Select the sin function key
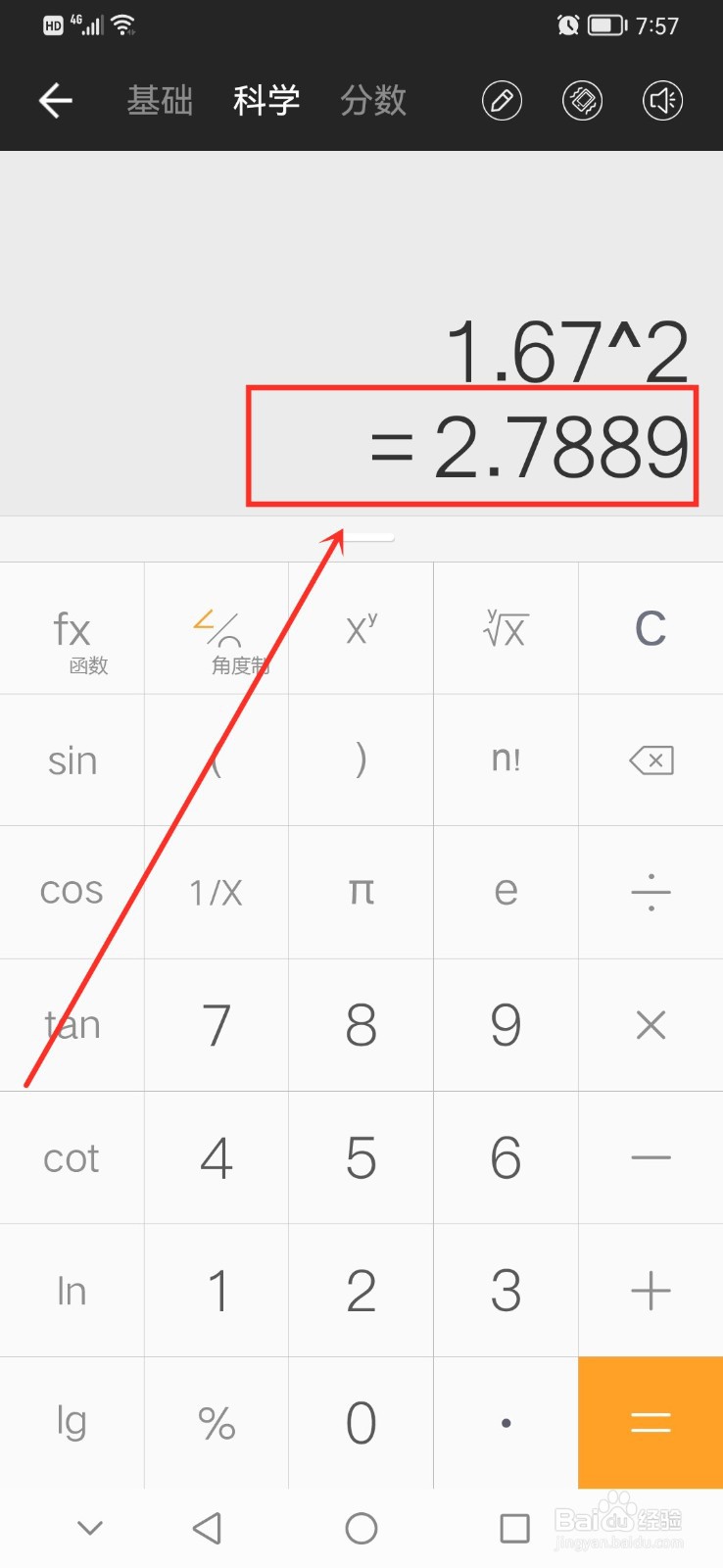The image size is (723, 1568). coord(72,759)
